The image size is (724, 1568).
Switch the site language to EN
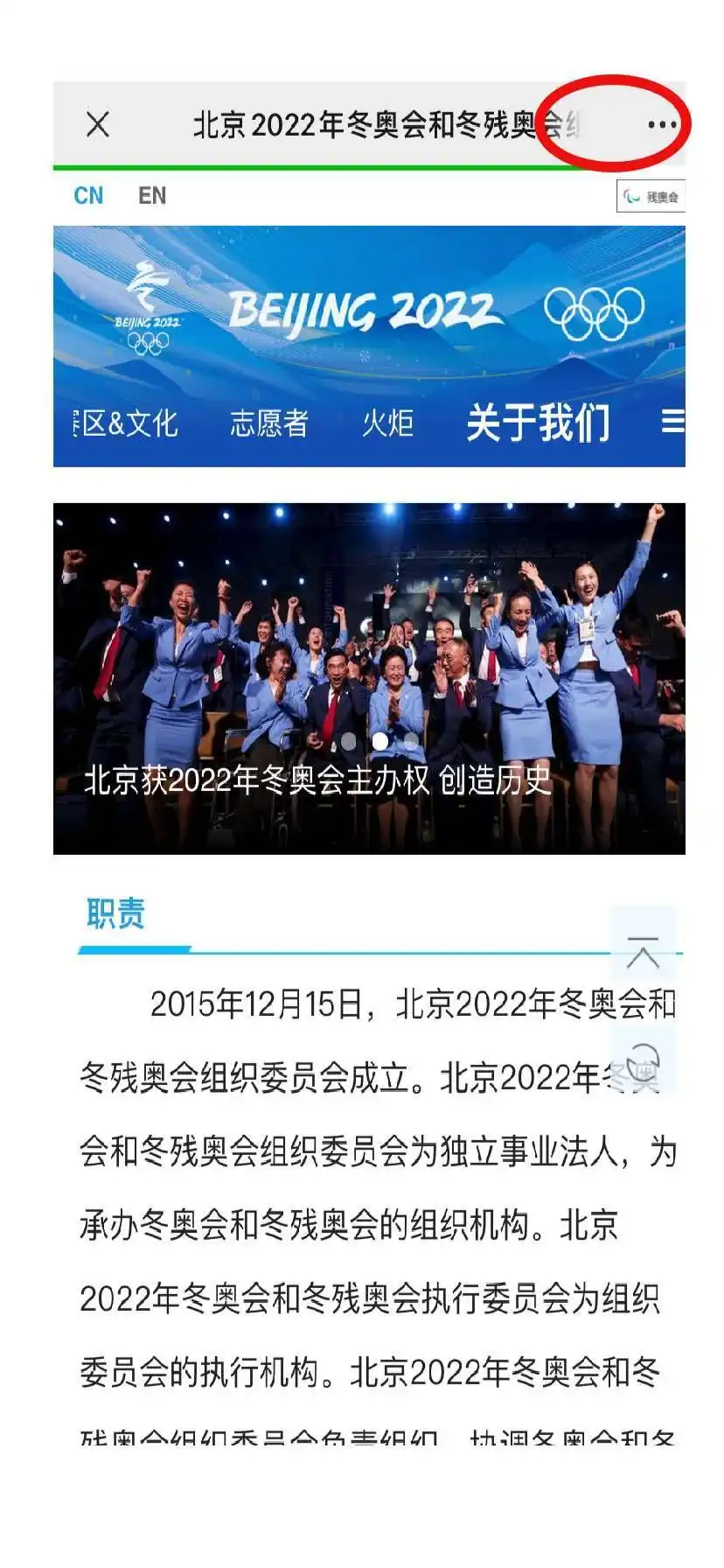[152, 195]
